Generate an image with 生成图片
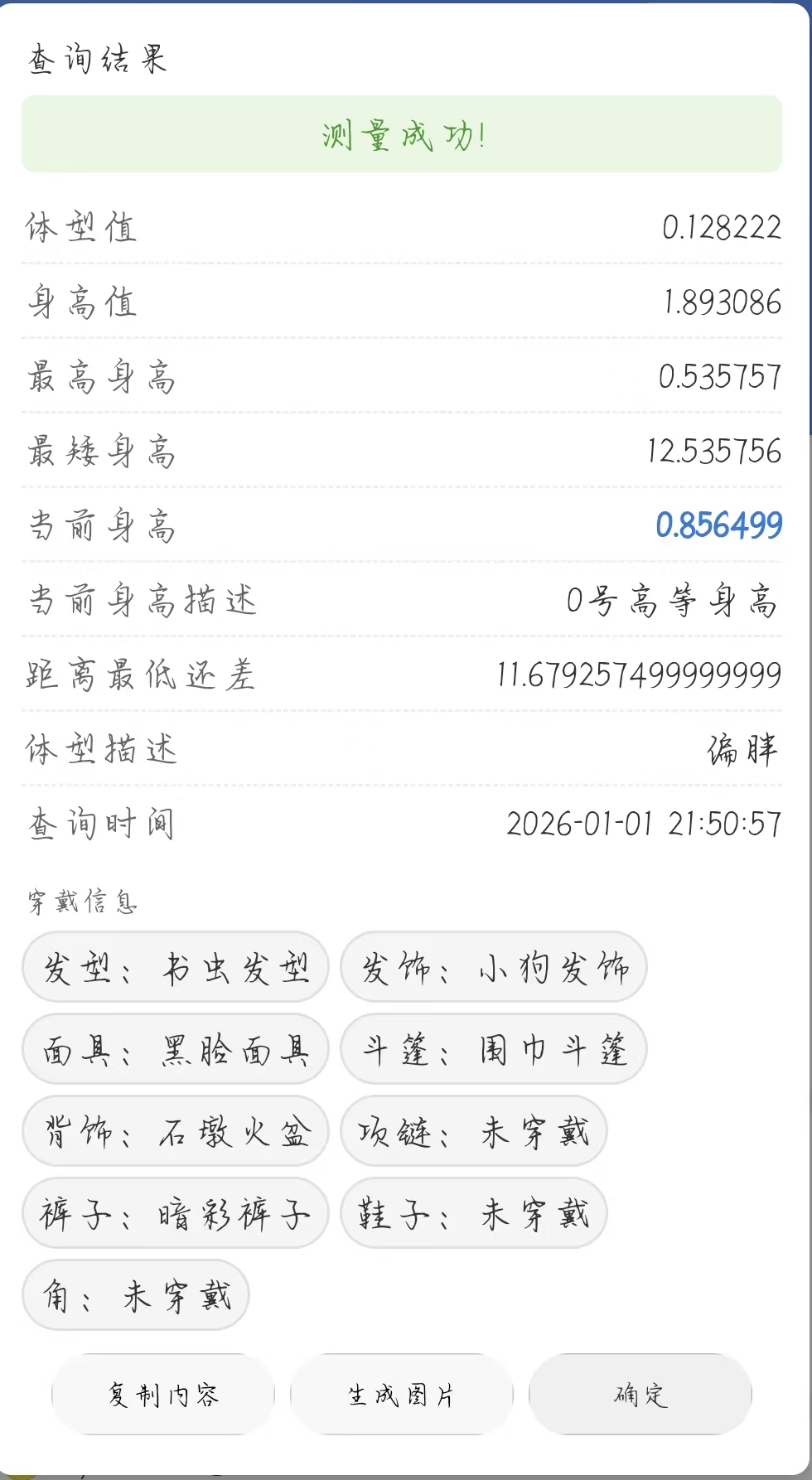This screenshot has height=1480, width=812. click(401, 1395)
